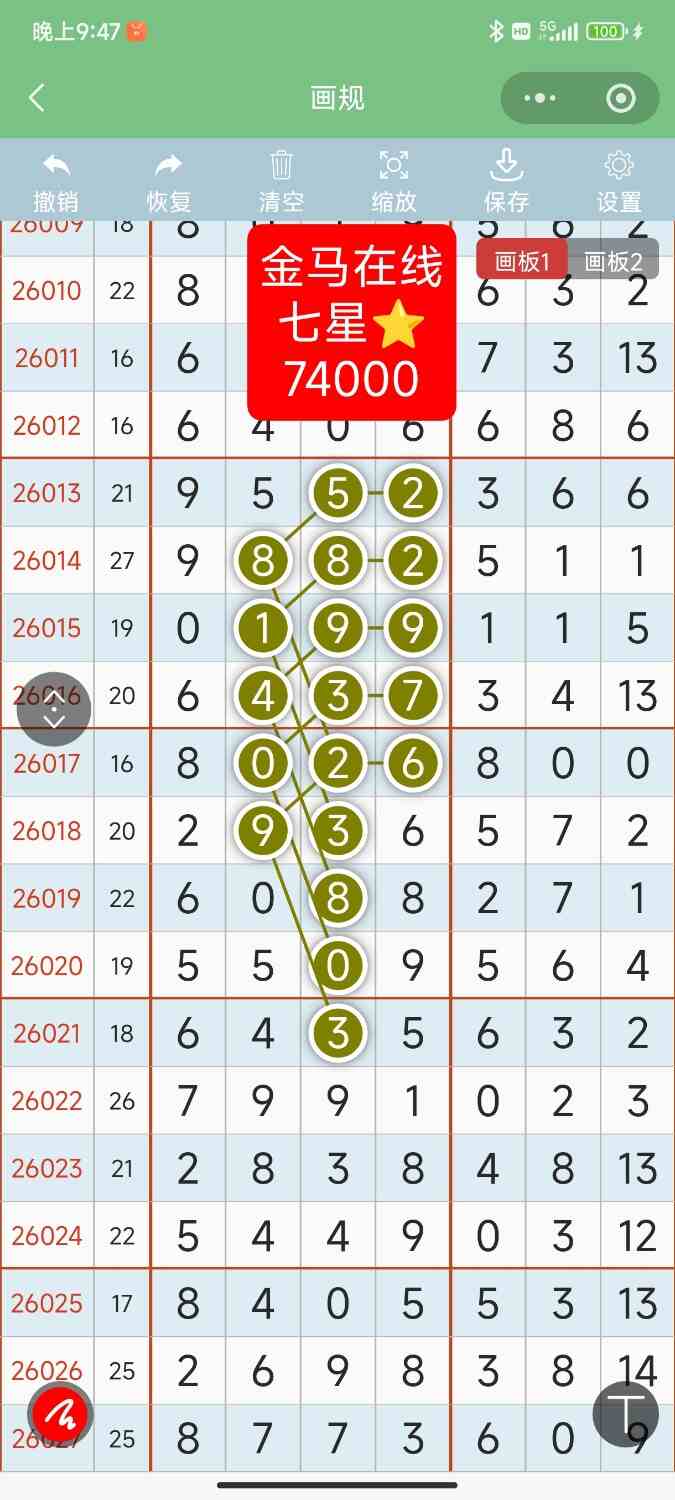Tap the floating up-down arrows button

click(54, 709)
